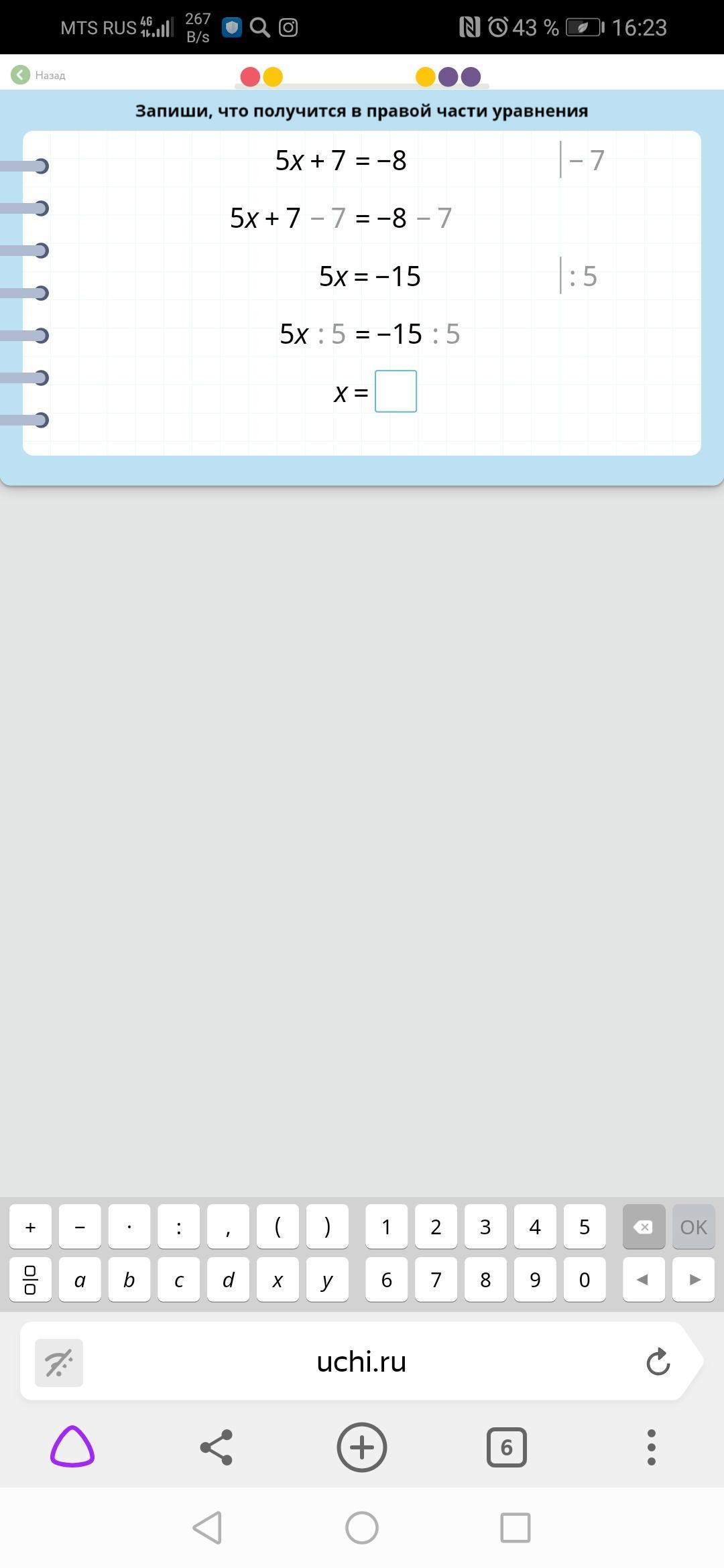Tap the division colon key
This screenshot has height=1568, width=724.
coord(179,1227)
